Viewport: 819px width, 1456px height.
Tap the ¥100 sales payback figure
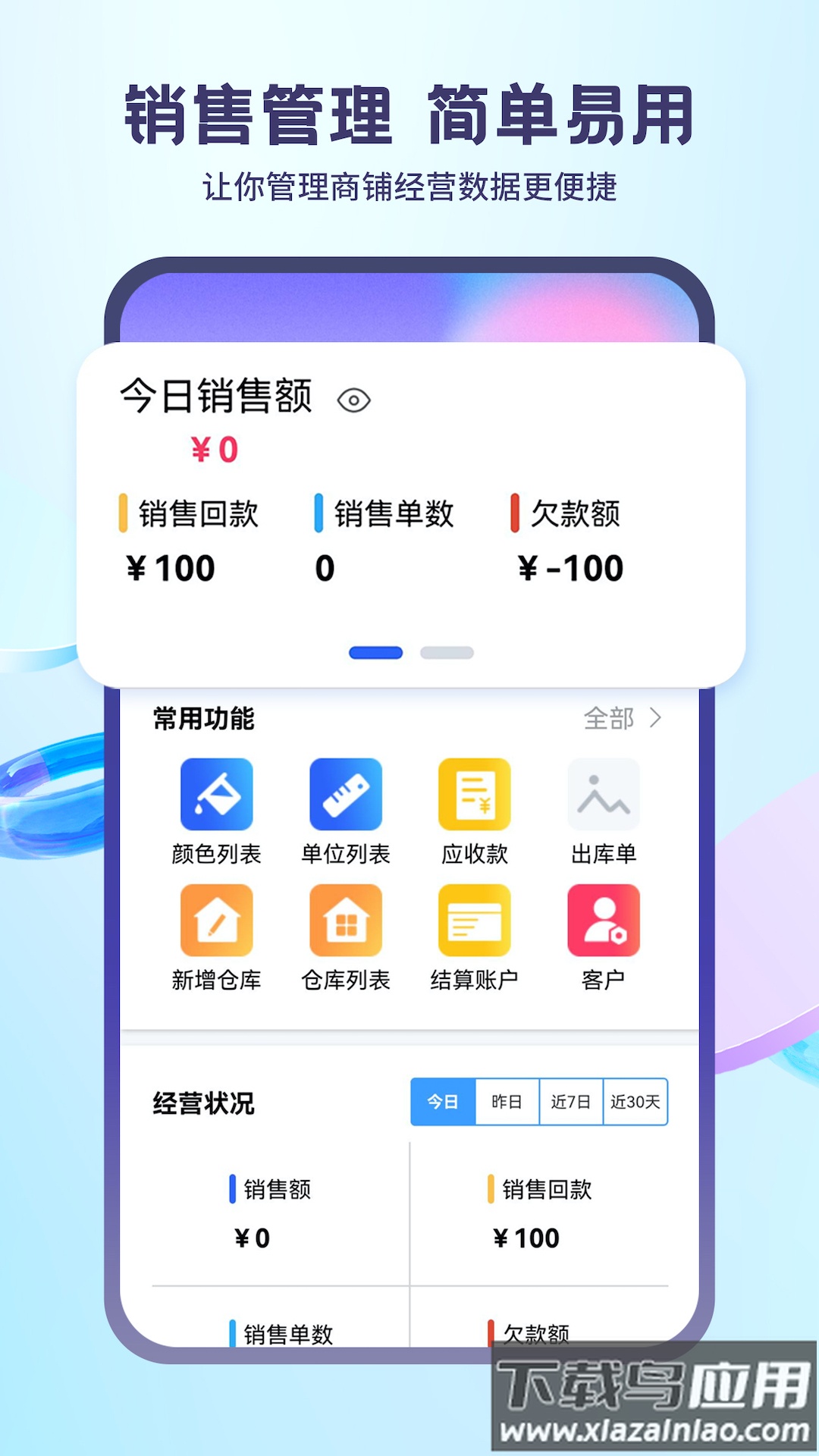tap(168, 567)
